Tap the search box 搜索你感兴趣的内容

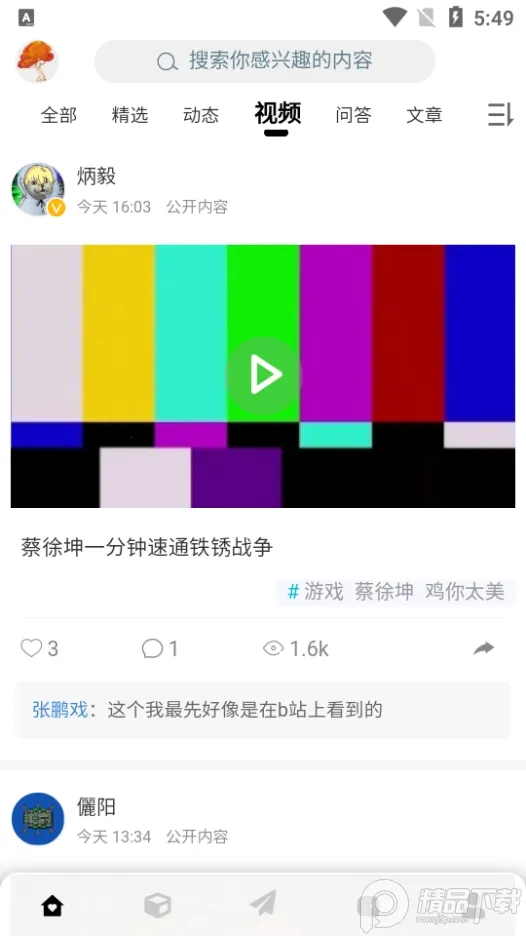tap(264, 61)
